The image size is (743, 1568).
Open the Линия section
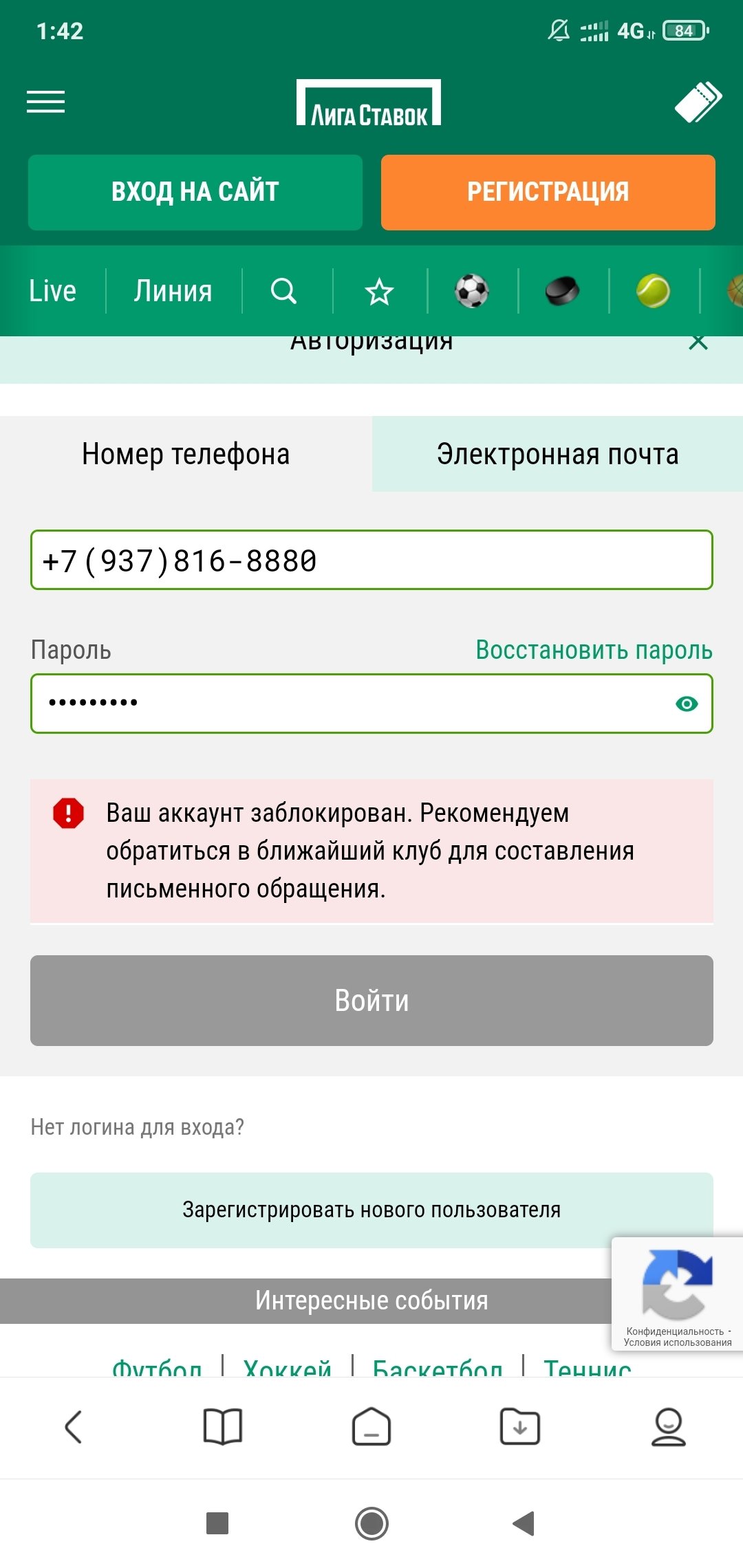173,291
